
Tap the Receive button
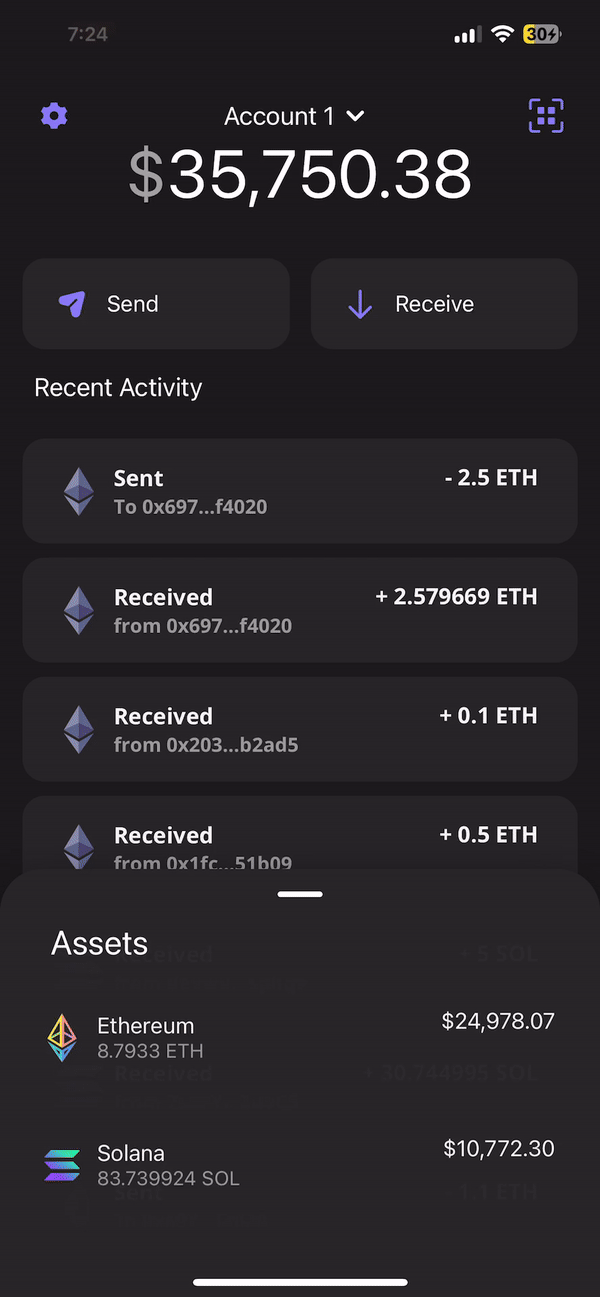pos(444,304)
